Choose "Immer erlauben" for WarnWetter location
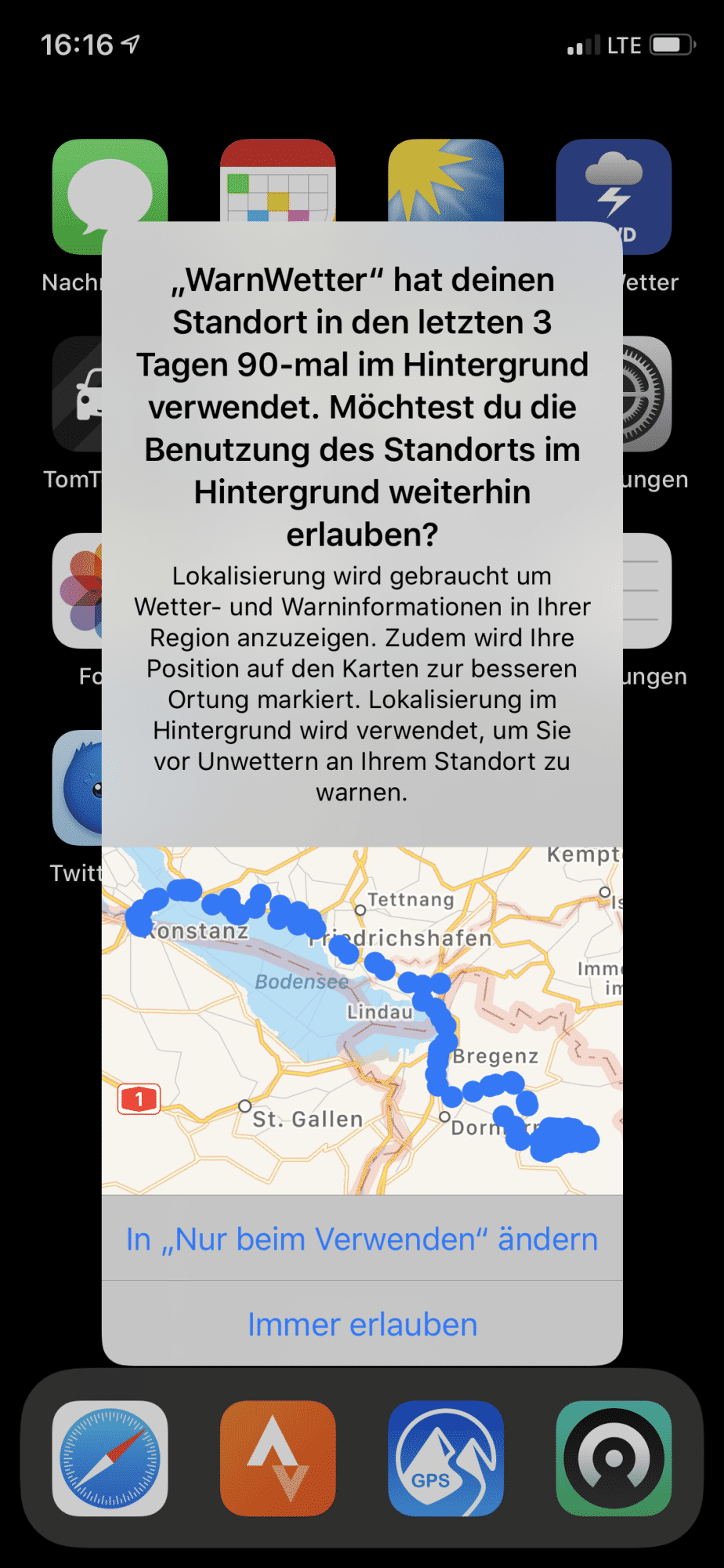 362,1325
